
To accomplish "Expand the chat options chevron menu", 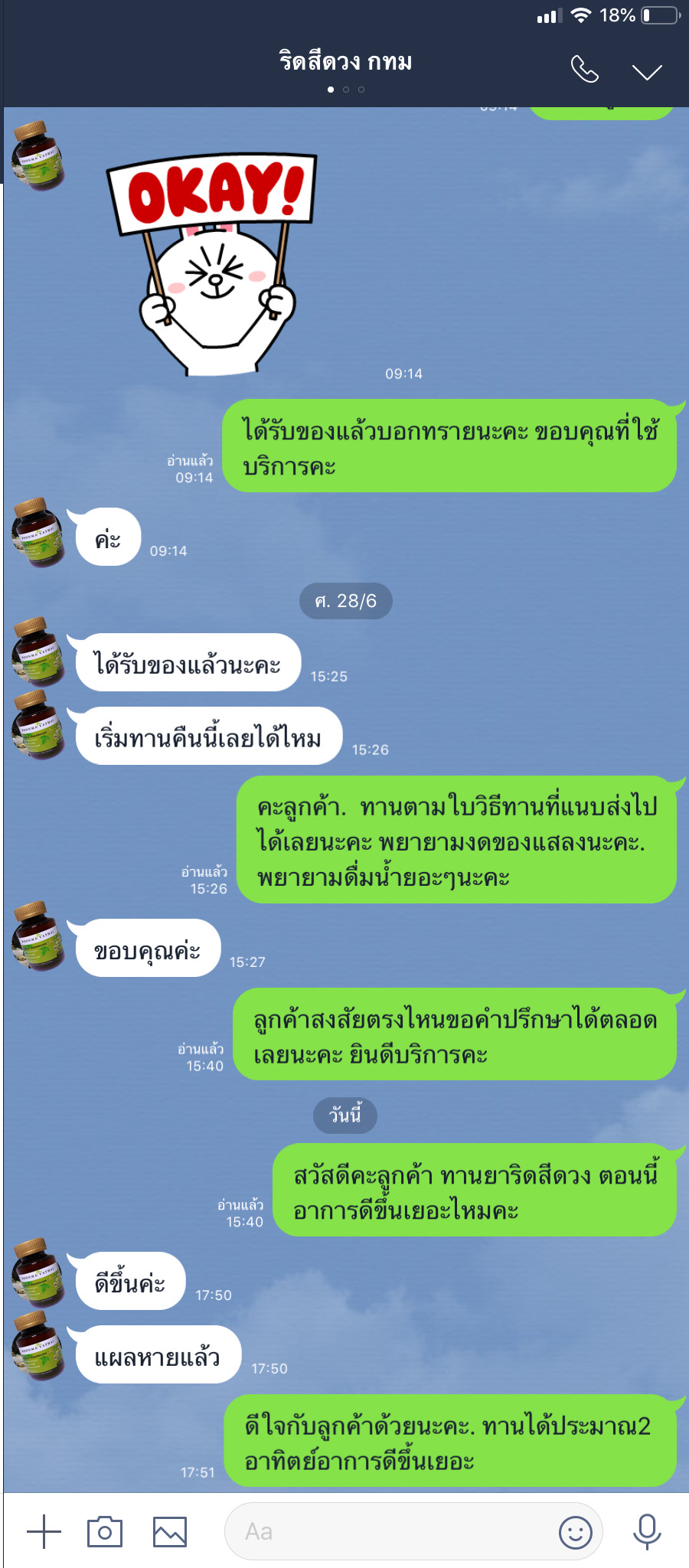I will [647, 72].
